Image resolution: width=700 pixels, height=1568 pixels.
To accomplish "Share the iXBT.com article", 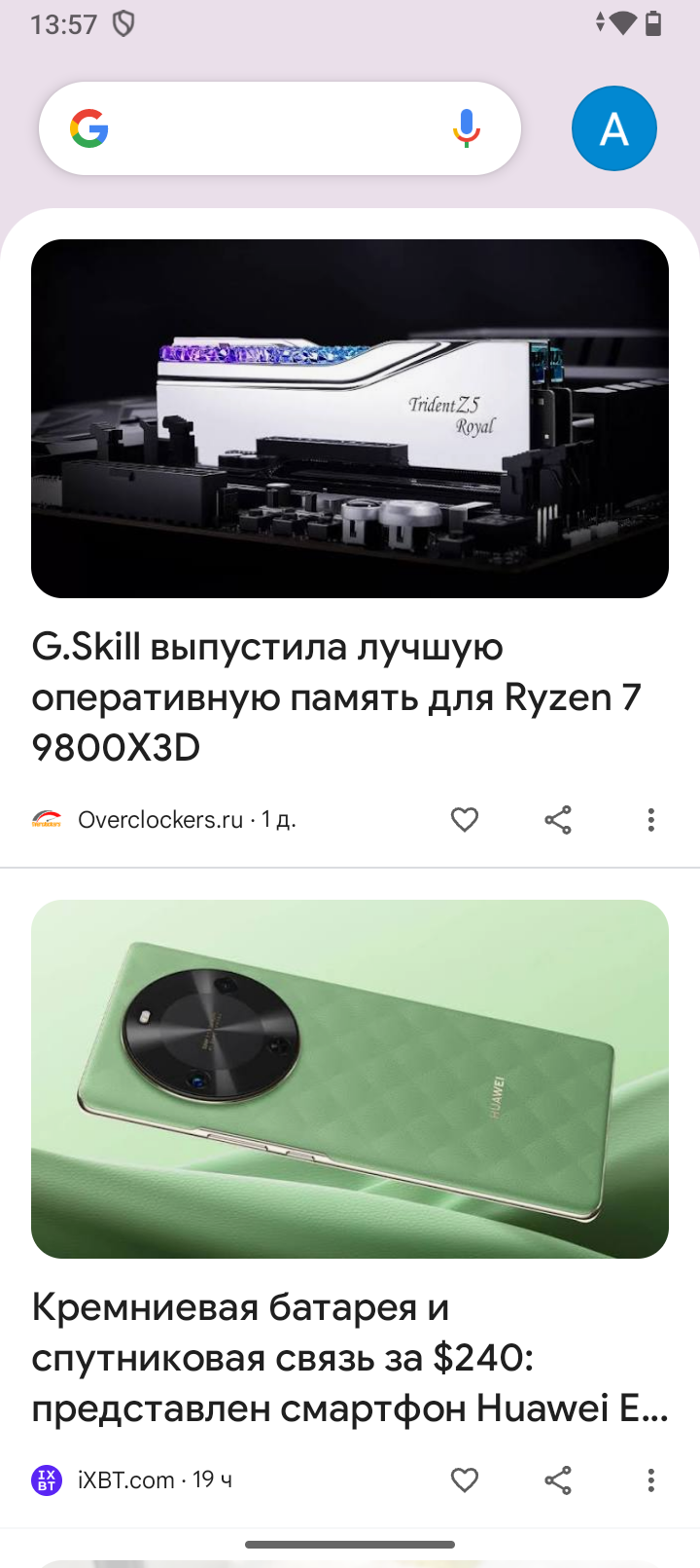I will click(x=558, y=1480).
